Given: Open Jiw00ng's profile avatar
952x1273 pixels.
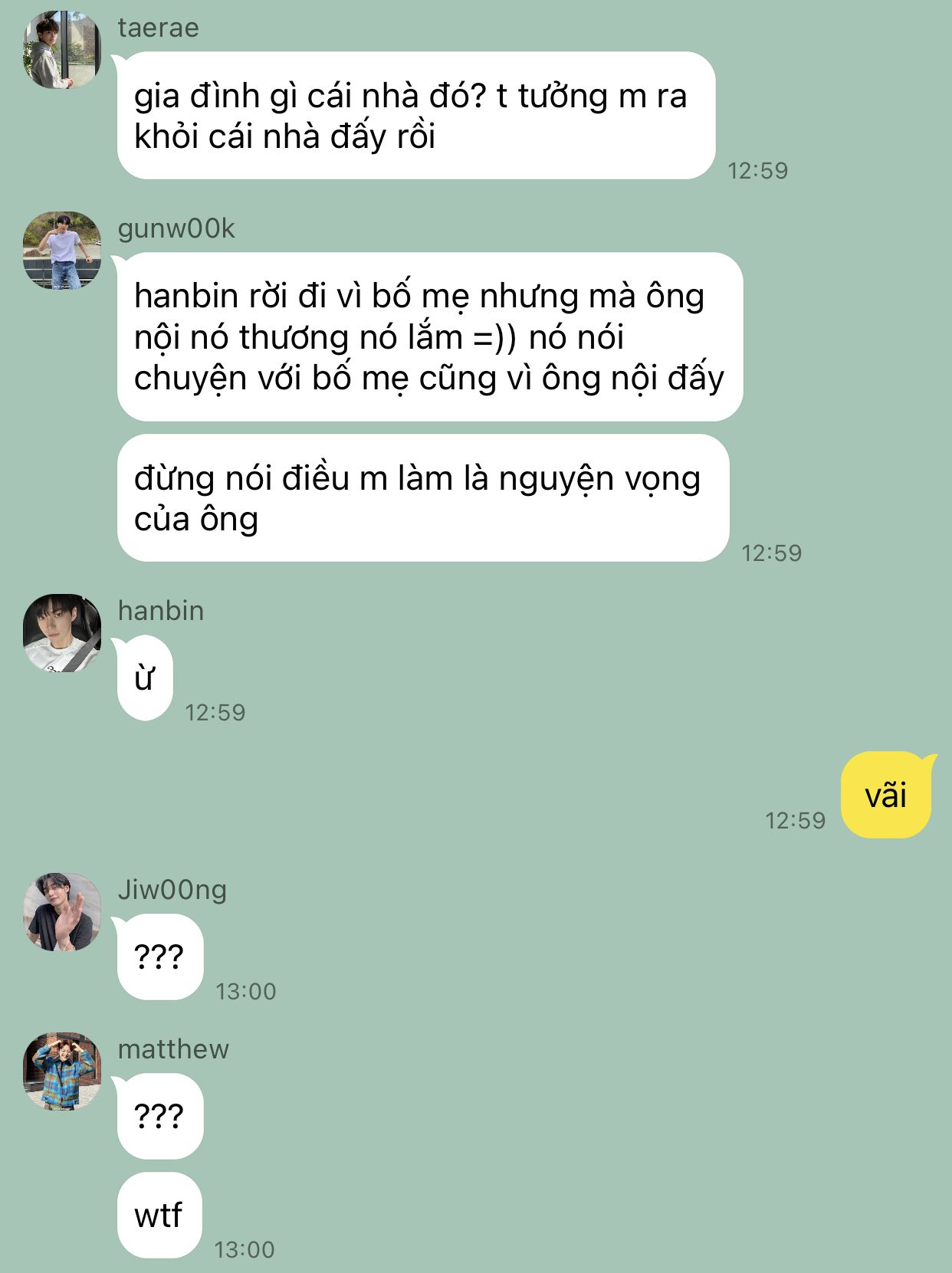Looking at the screenshot, I should click(62, 912).
